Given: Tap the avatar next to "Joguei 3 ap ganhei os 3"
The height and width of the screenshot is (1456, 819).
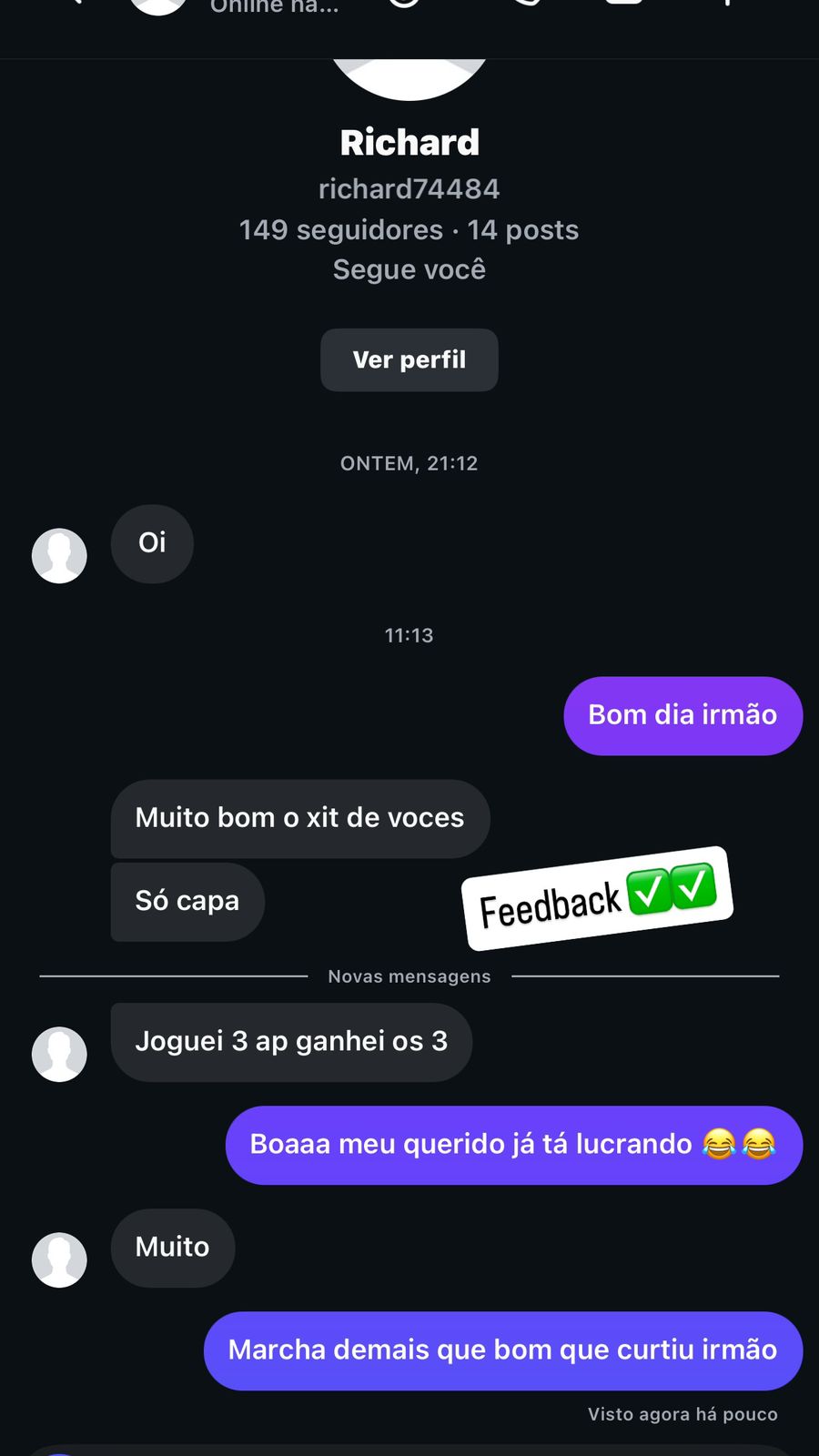Looking at the screenshot, I should click(59, 1054).
